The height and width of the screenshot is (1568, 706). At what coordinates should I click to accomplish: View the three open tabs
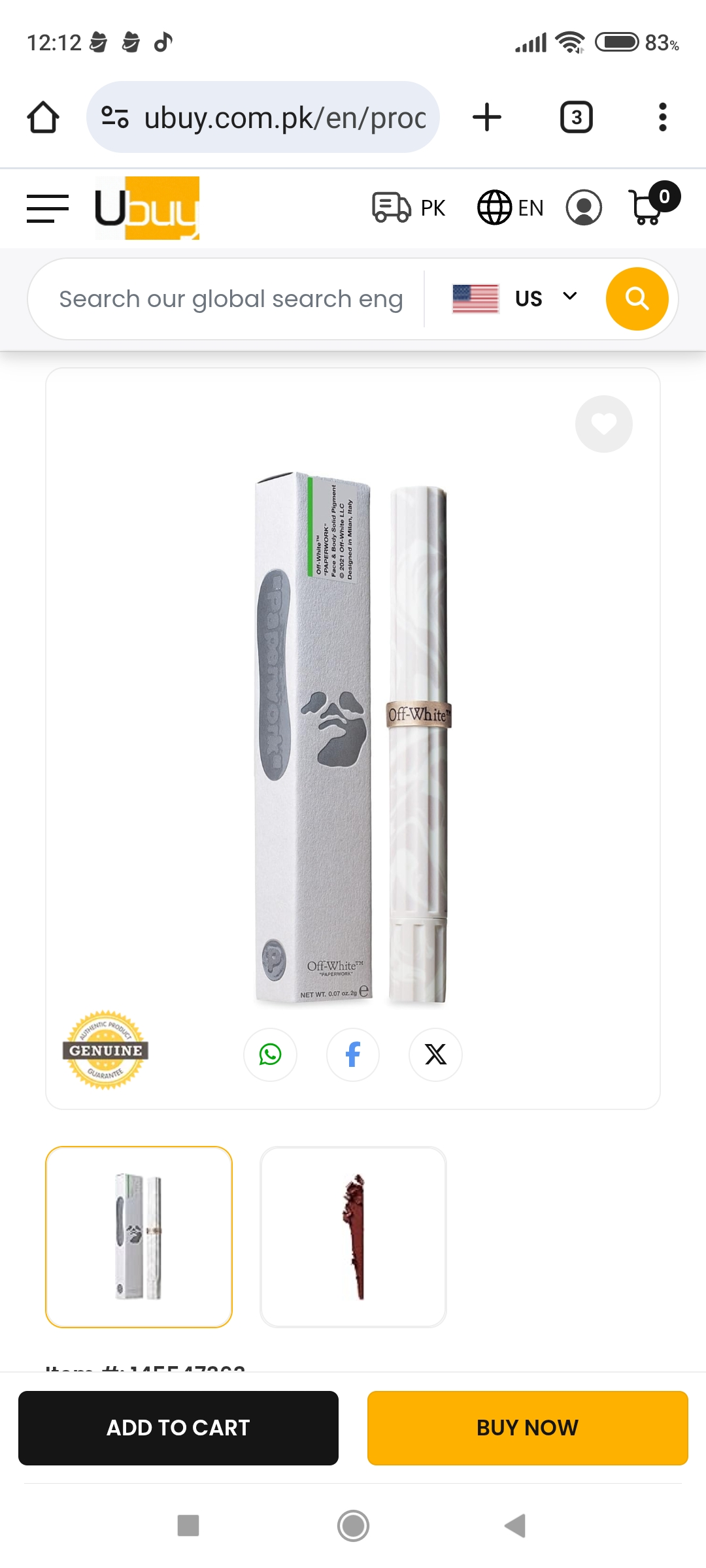(576, 118)
